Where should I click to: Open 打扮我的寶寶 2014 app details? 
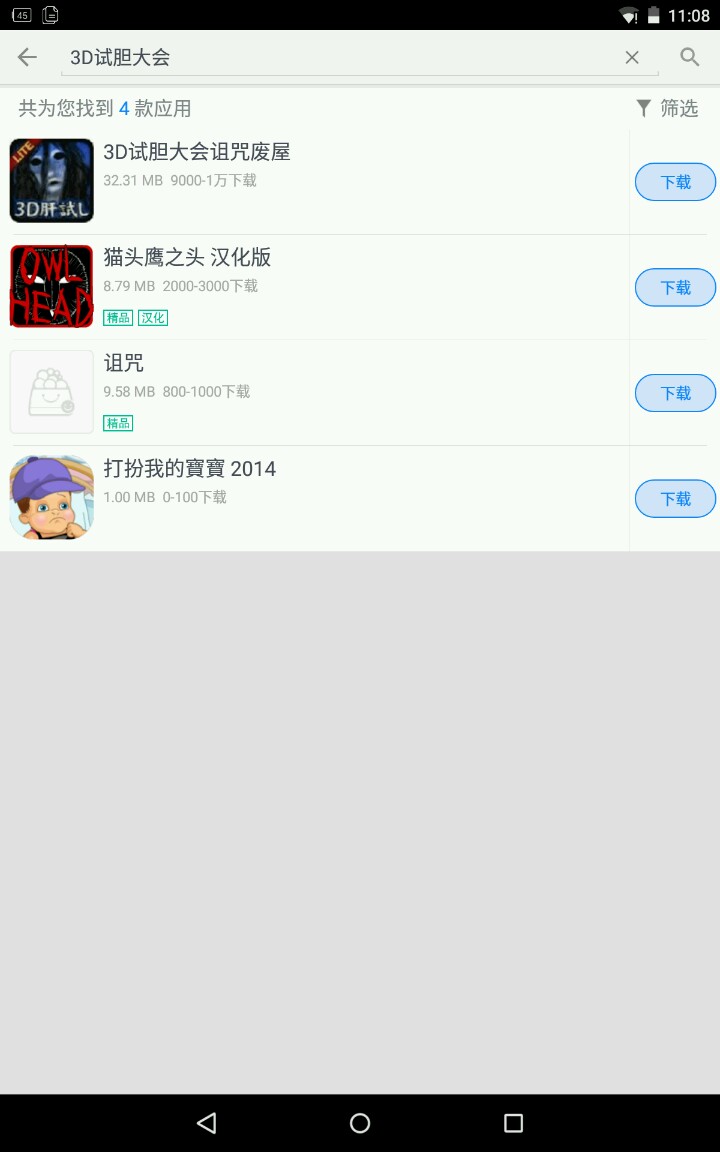pos(300,498)
